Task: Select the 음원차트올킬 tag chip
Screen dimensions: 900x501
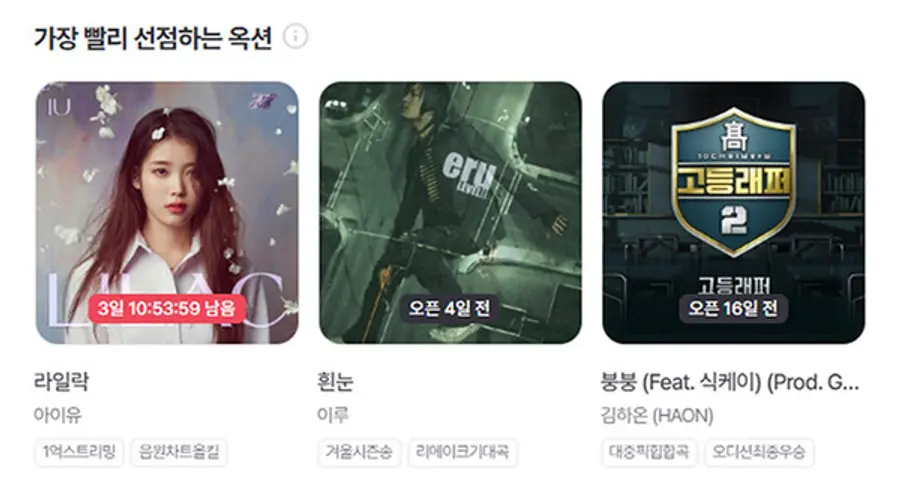Action: [181, 452]
